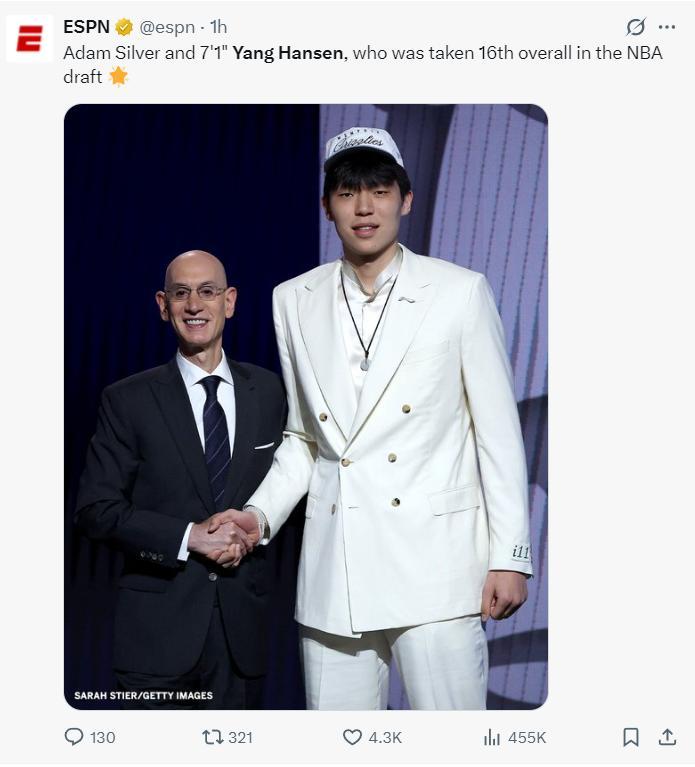This screenshot has width=695, height=767.
Task: Open ESPN's profile avatar
Action: 30,38
